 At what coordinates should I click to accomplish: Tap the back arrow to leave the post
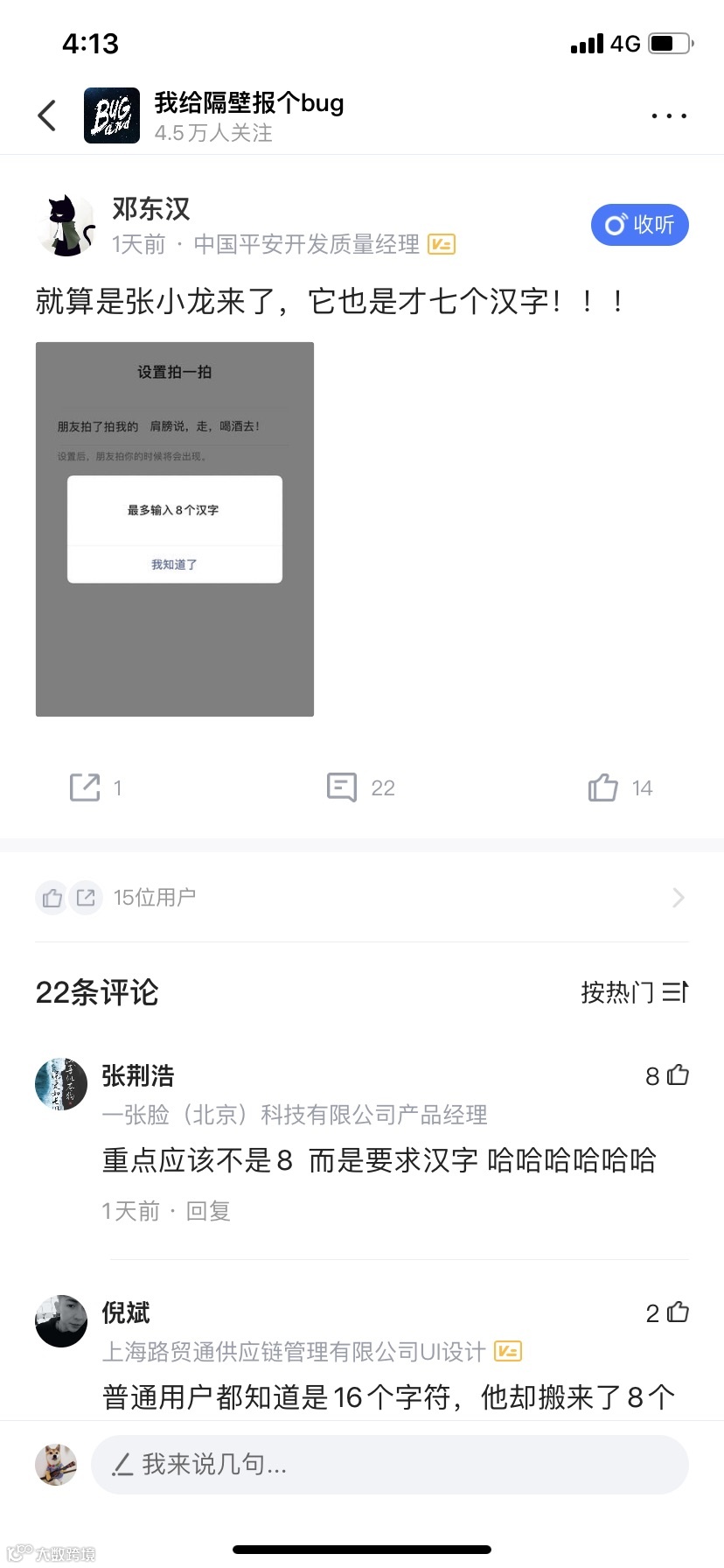[45, 115]
